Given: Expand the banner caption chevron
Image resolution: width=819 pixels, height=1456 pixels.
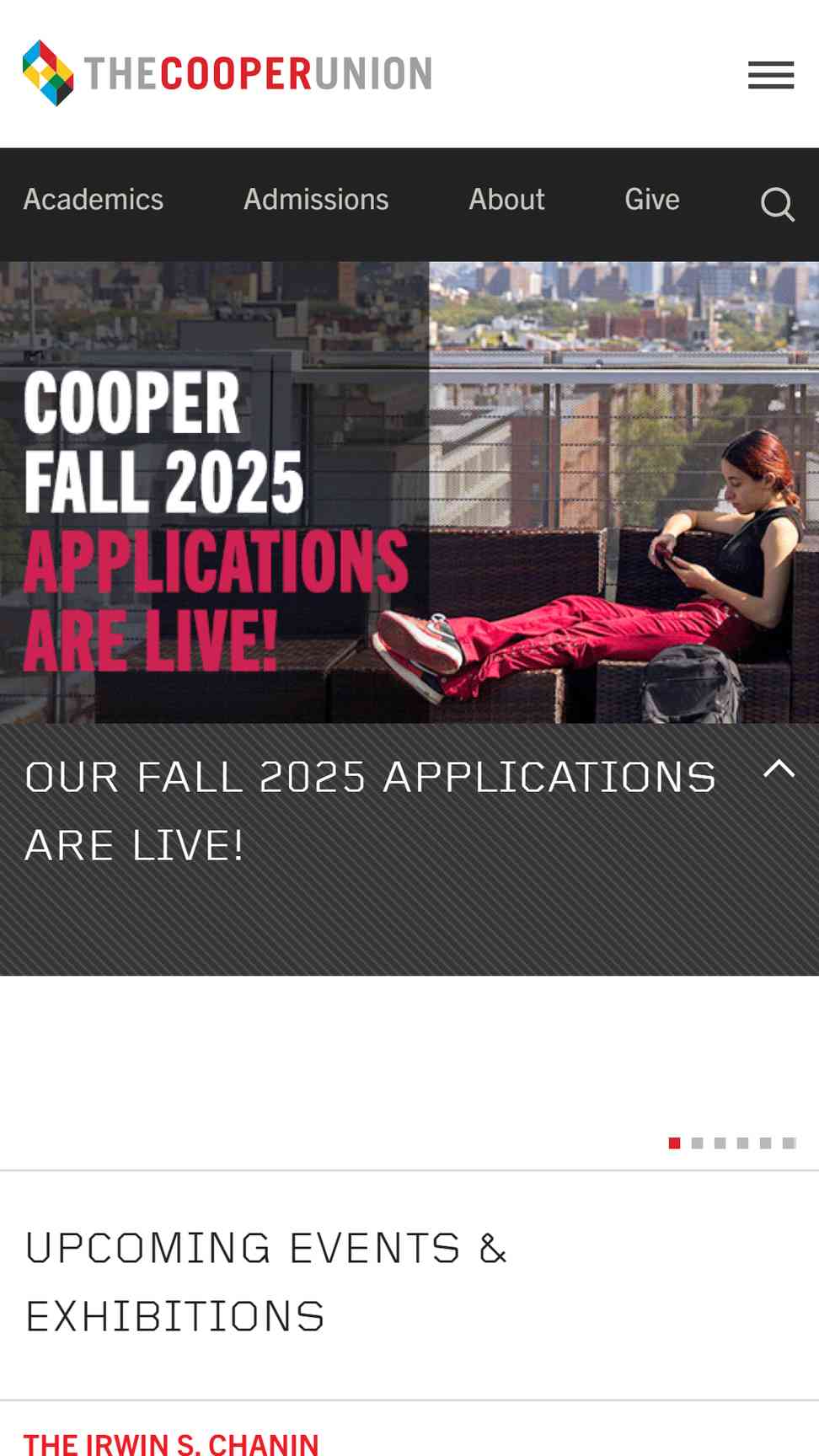Looking at the screenshot, I should 779,768.
